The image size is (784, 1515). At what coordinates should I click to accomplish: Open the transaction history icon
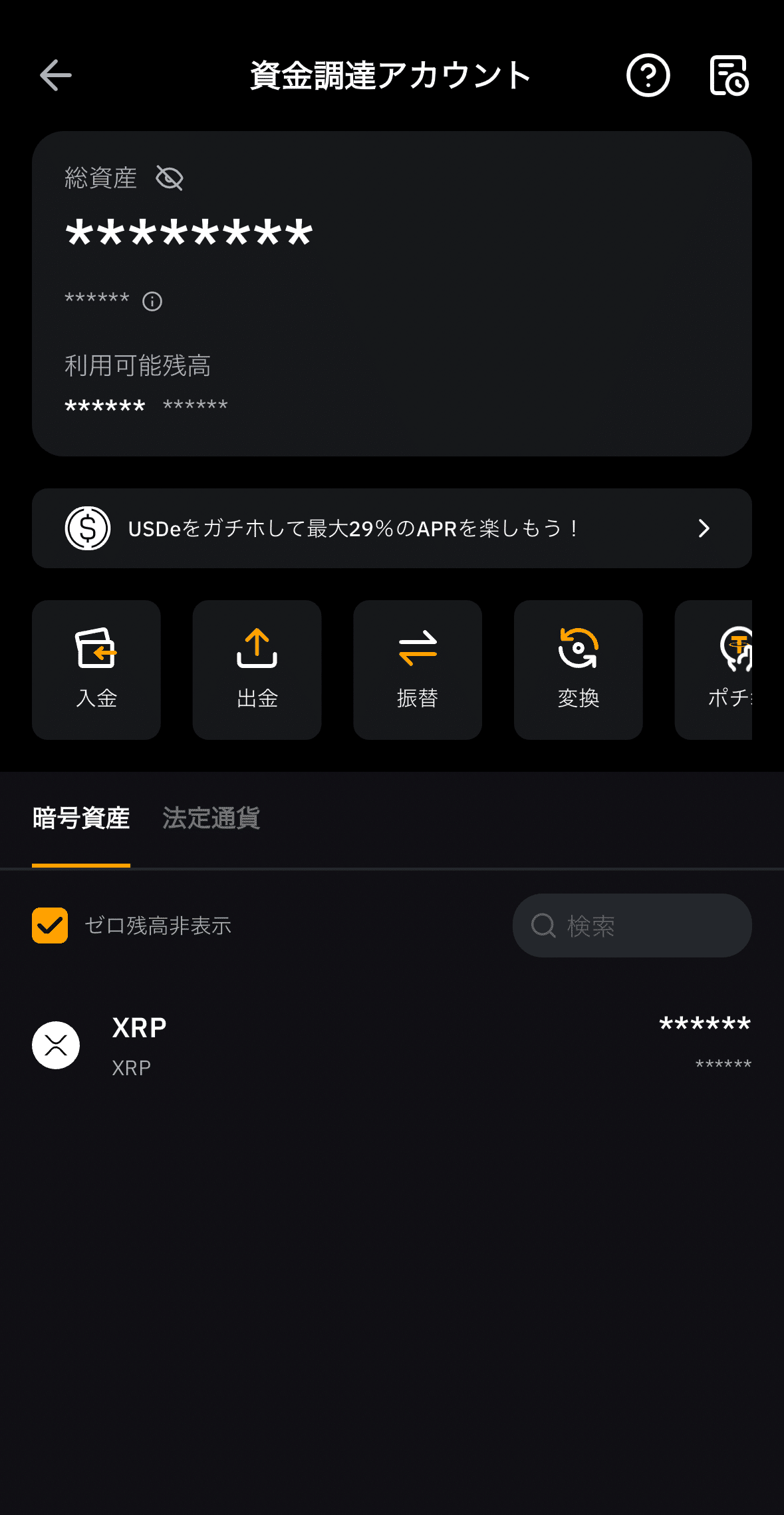729,75
